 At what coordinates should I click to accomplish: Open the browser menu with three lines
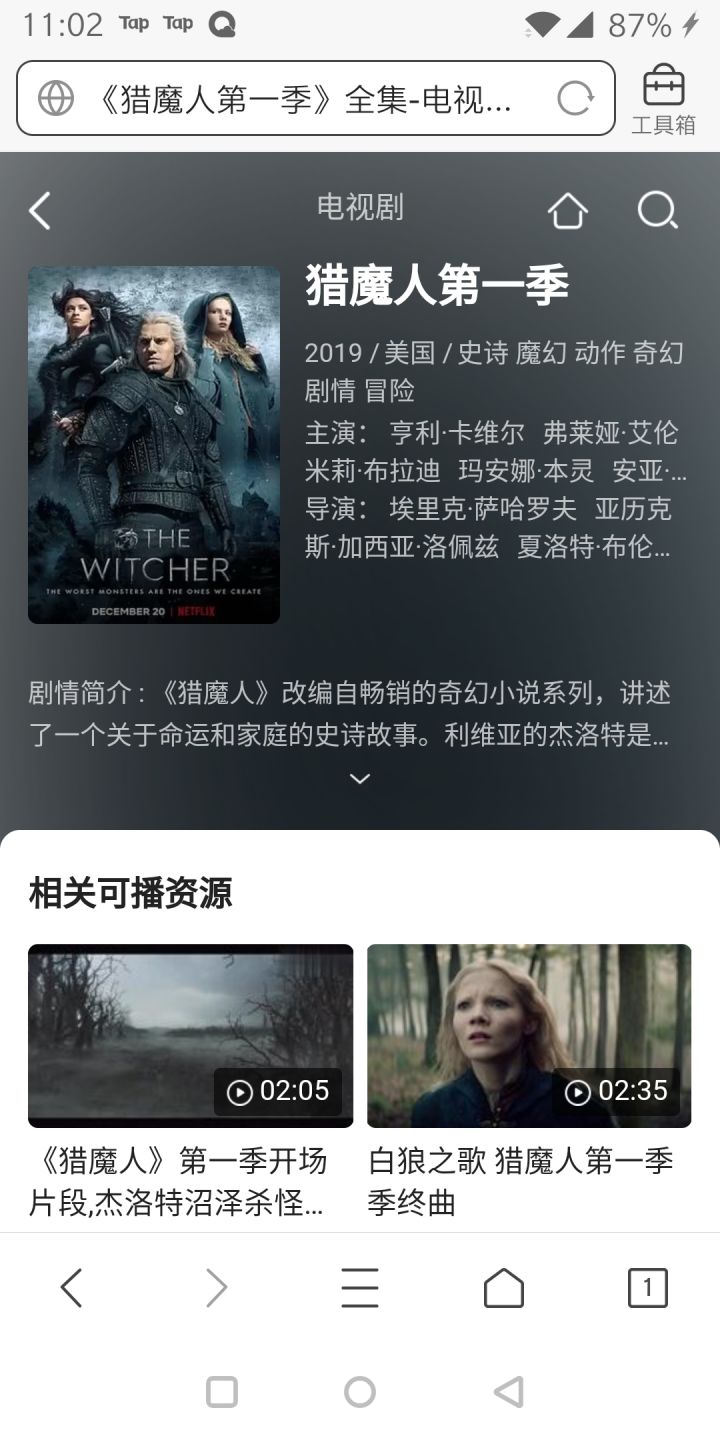point(359,1288)
